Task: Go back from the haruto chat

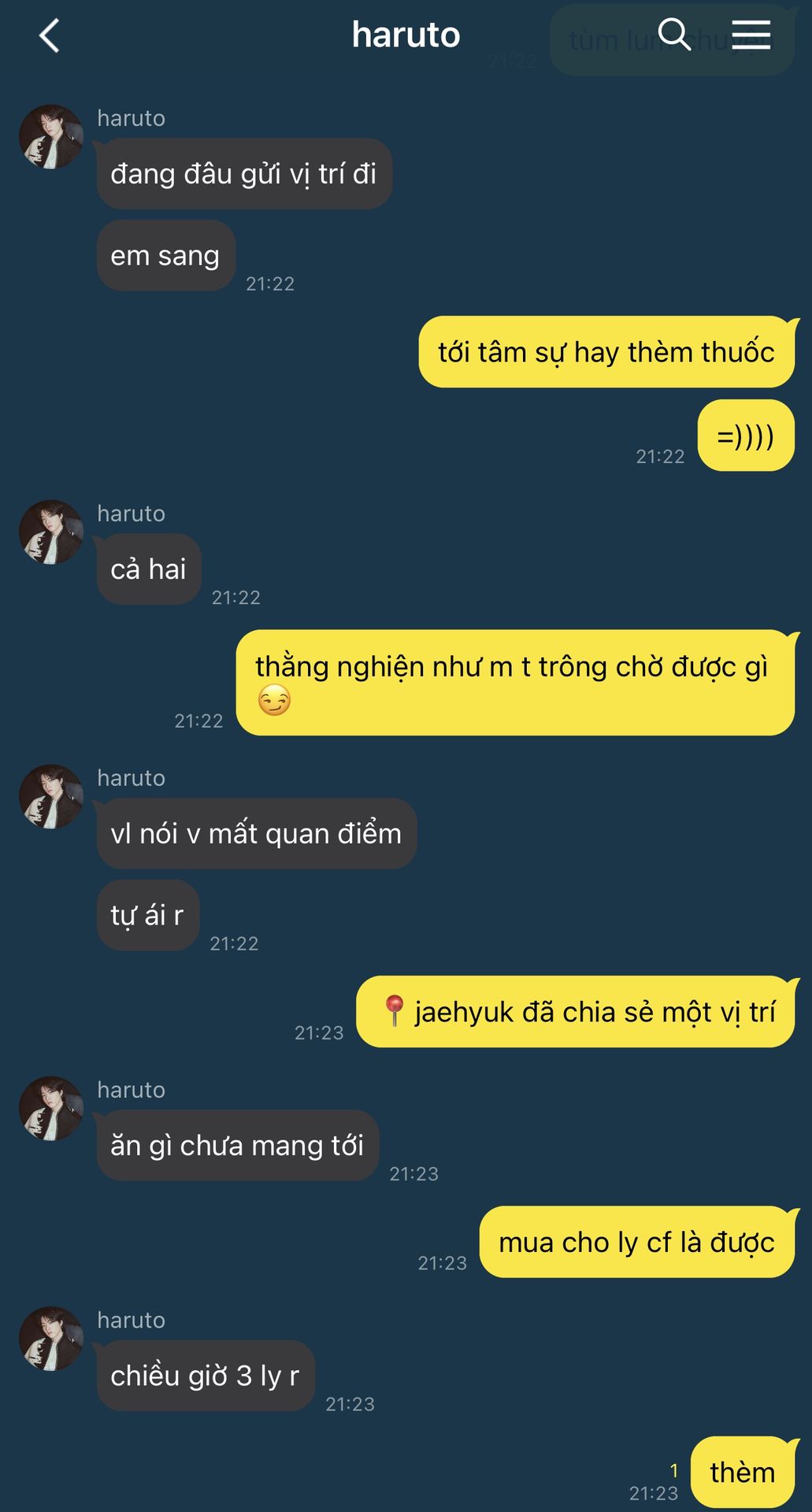Action: click(50, 36)
